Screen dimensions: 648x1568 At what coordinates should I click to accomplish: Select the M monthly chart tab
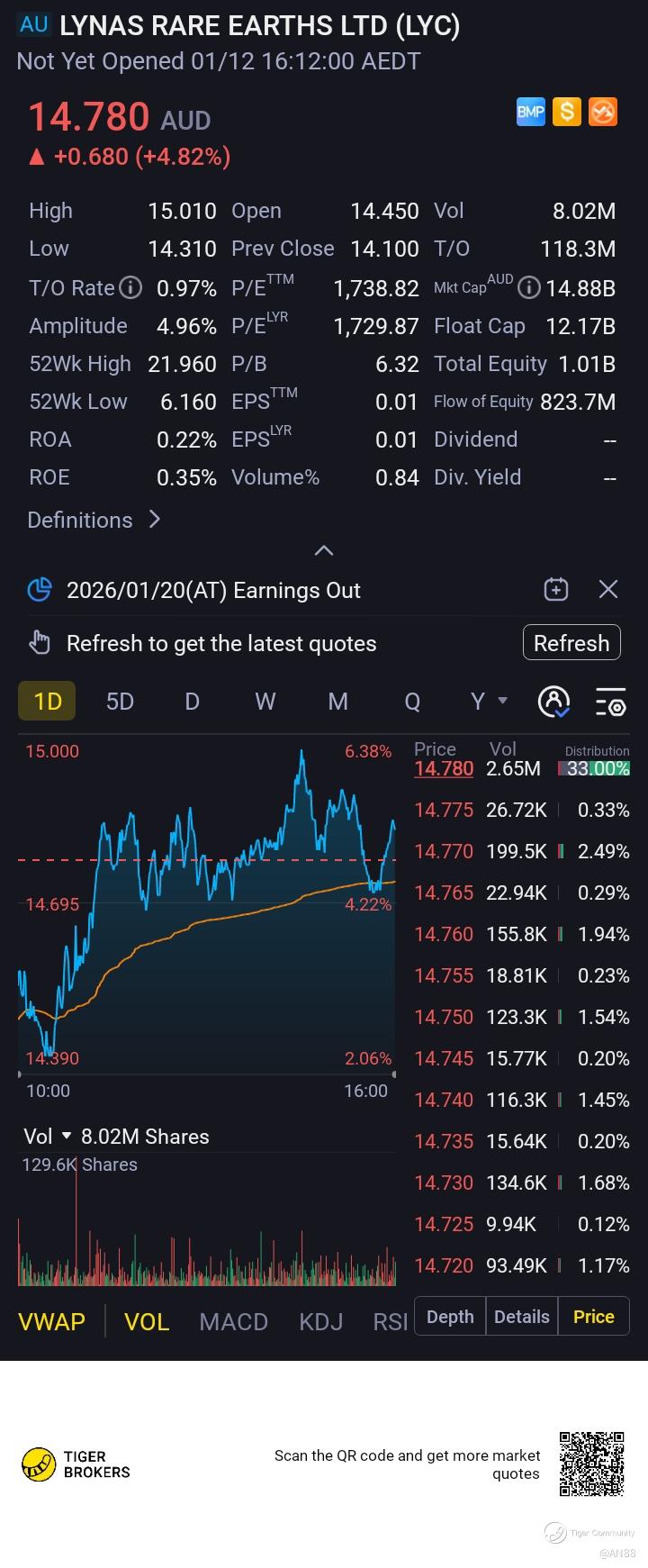(337, 701)
